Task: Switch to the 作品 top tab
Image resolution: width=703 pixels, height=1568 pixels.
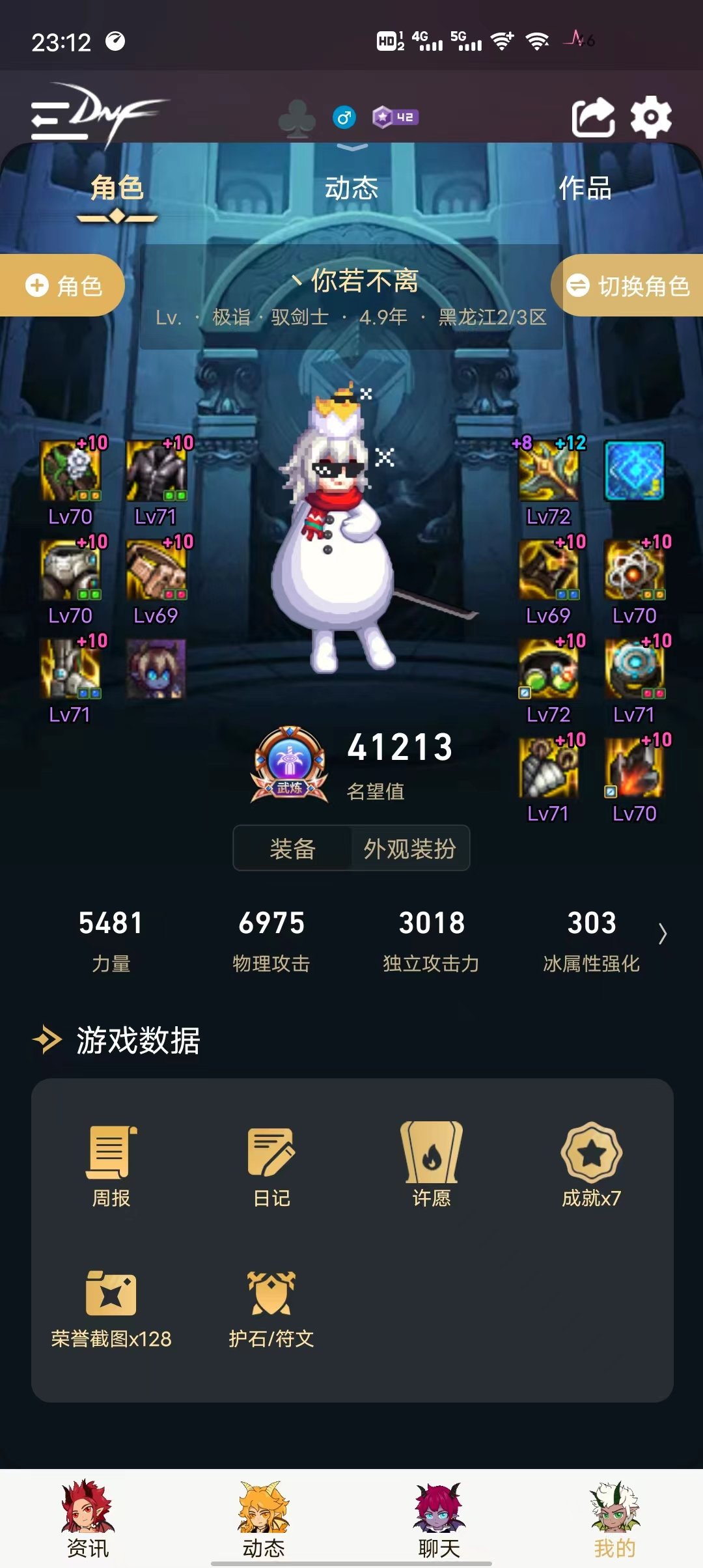Action: 585,189
